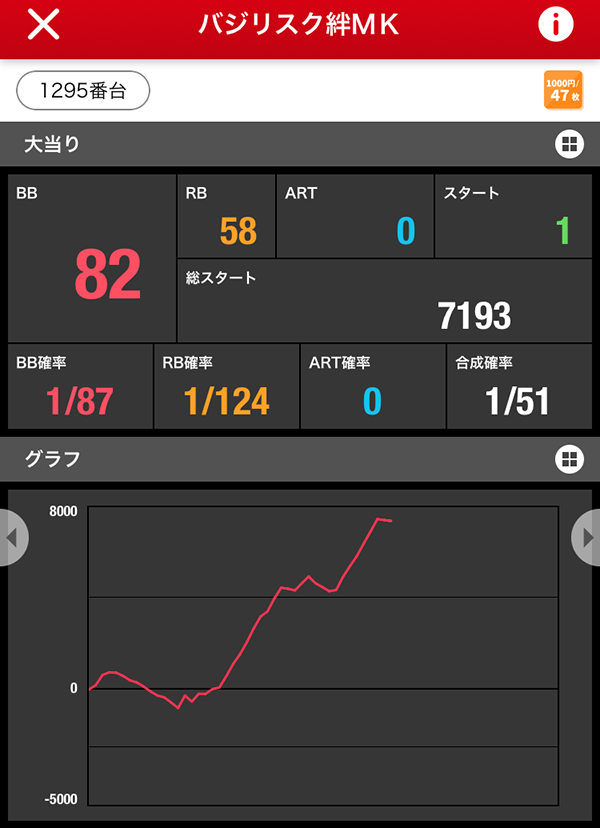
Task: Tap the 1000円/47枚 rate badge
Action: (x=563, y=90)
